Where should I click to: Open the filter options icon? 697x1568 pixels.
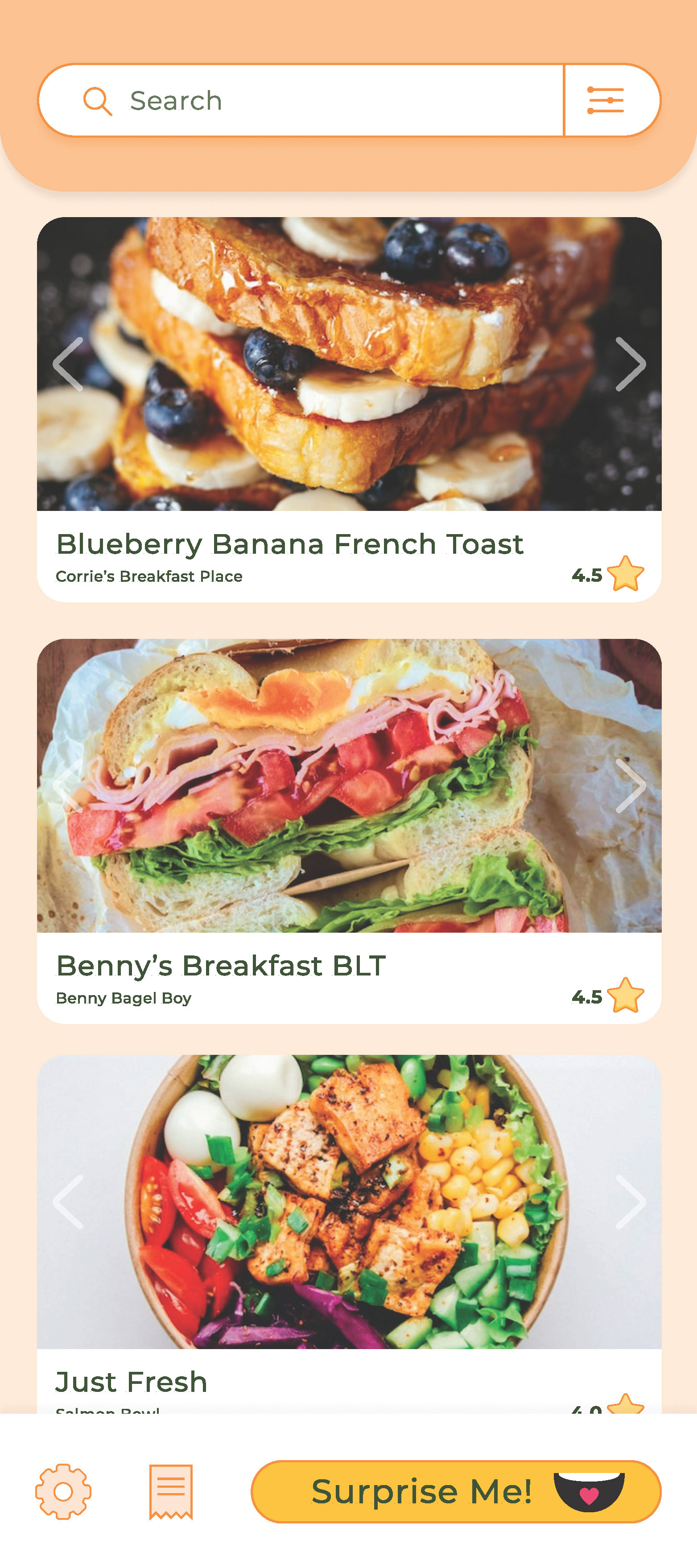[x=605, y=100]
